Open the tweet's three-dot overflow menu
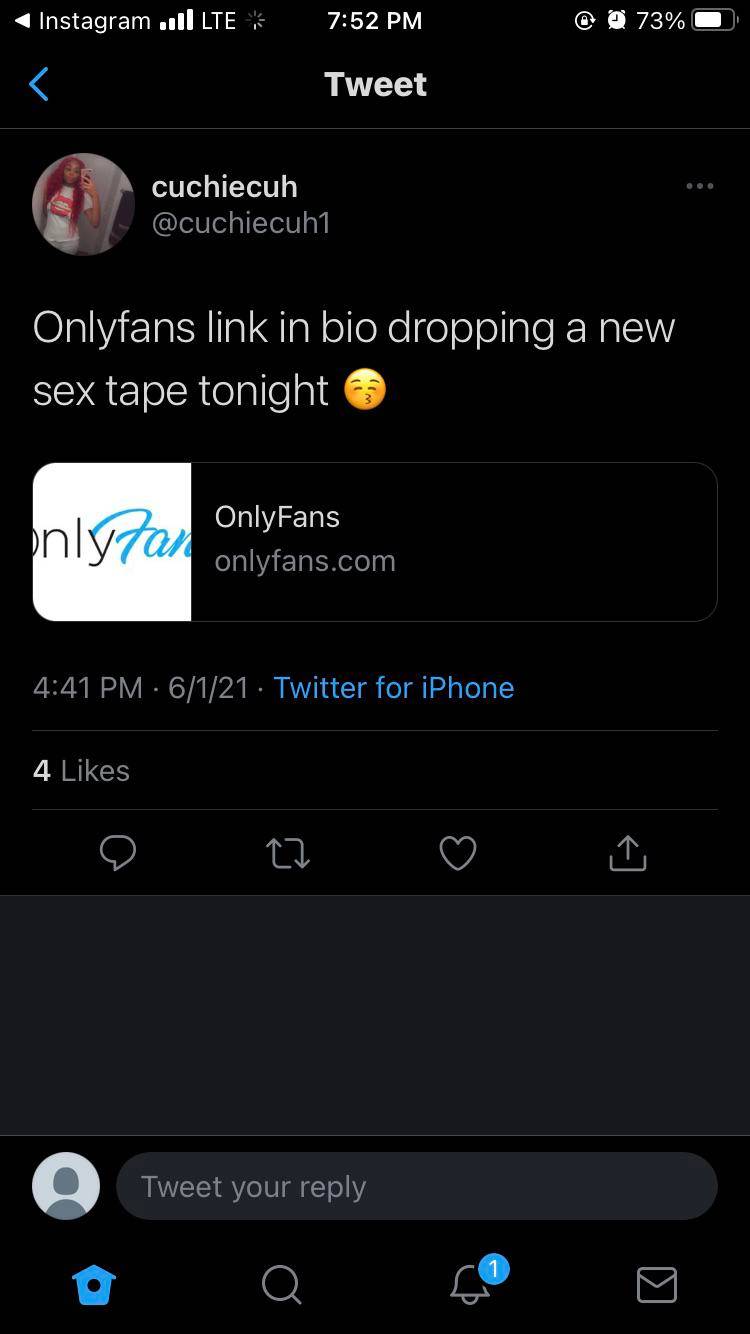 [699, 186]
